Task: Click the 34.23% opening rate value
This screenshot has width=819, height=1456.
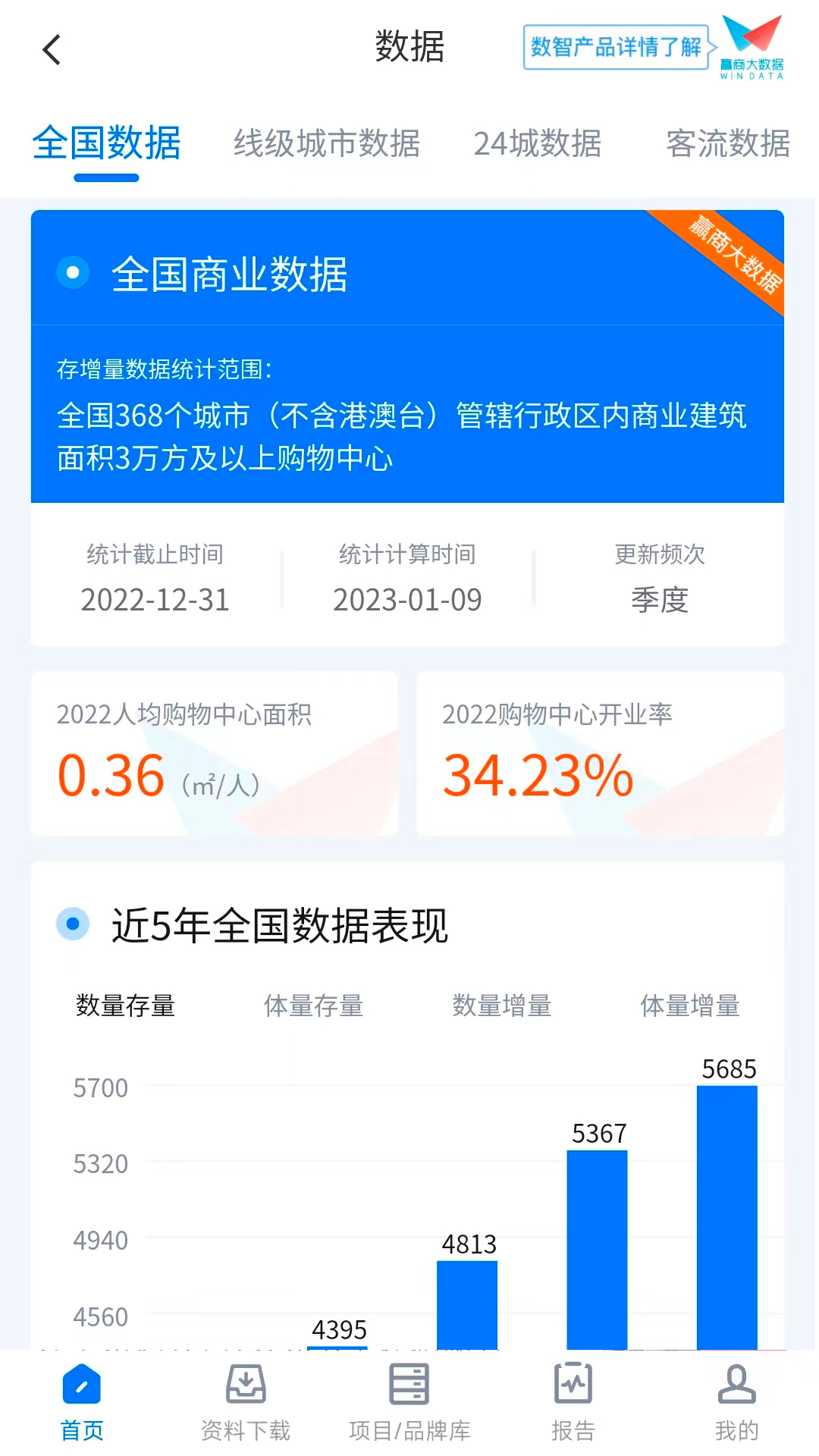Action: (x=538, y=773)
